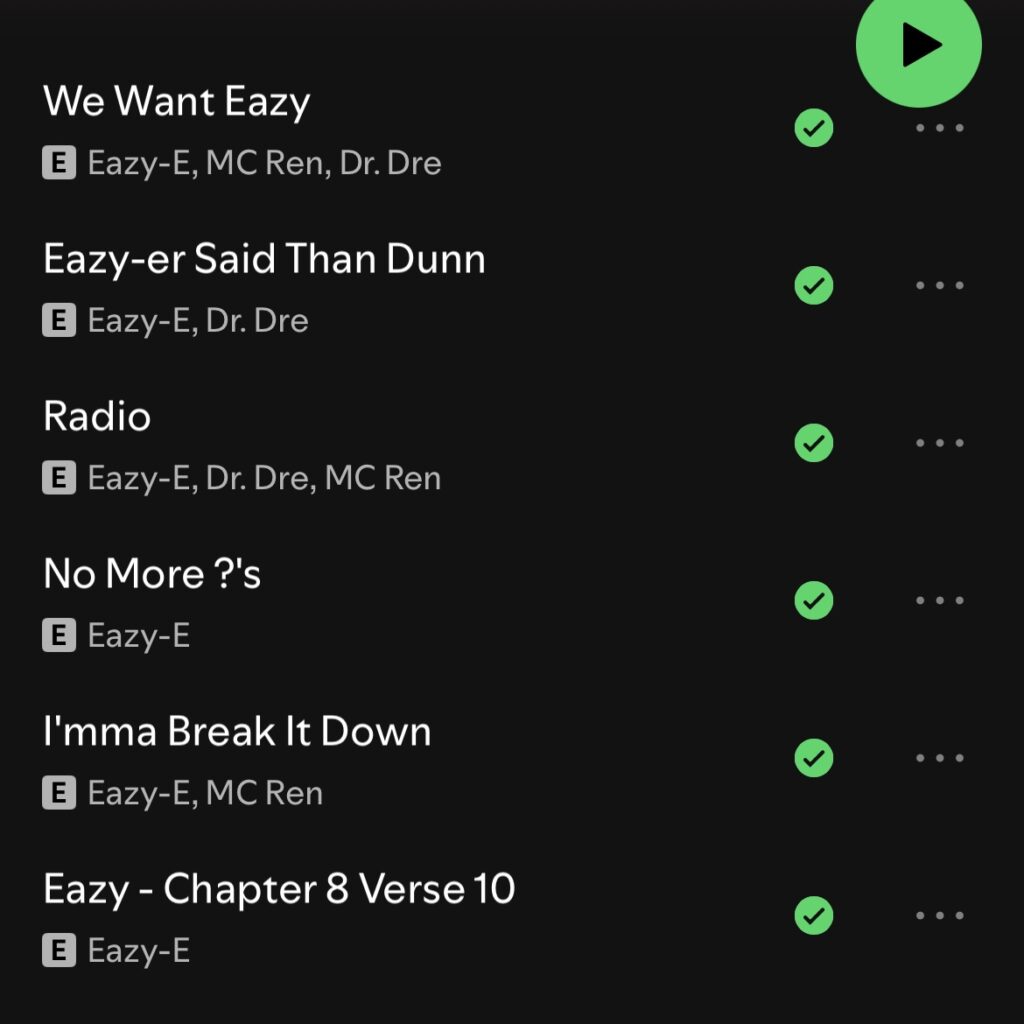The width and height of the screenshot is (1024, 1024).
Task: Open more options for I'mma Break It Down
Action: (x=940, y=758)
